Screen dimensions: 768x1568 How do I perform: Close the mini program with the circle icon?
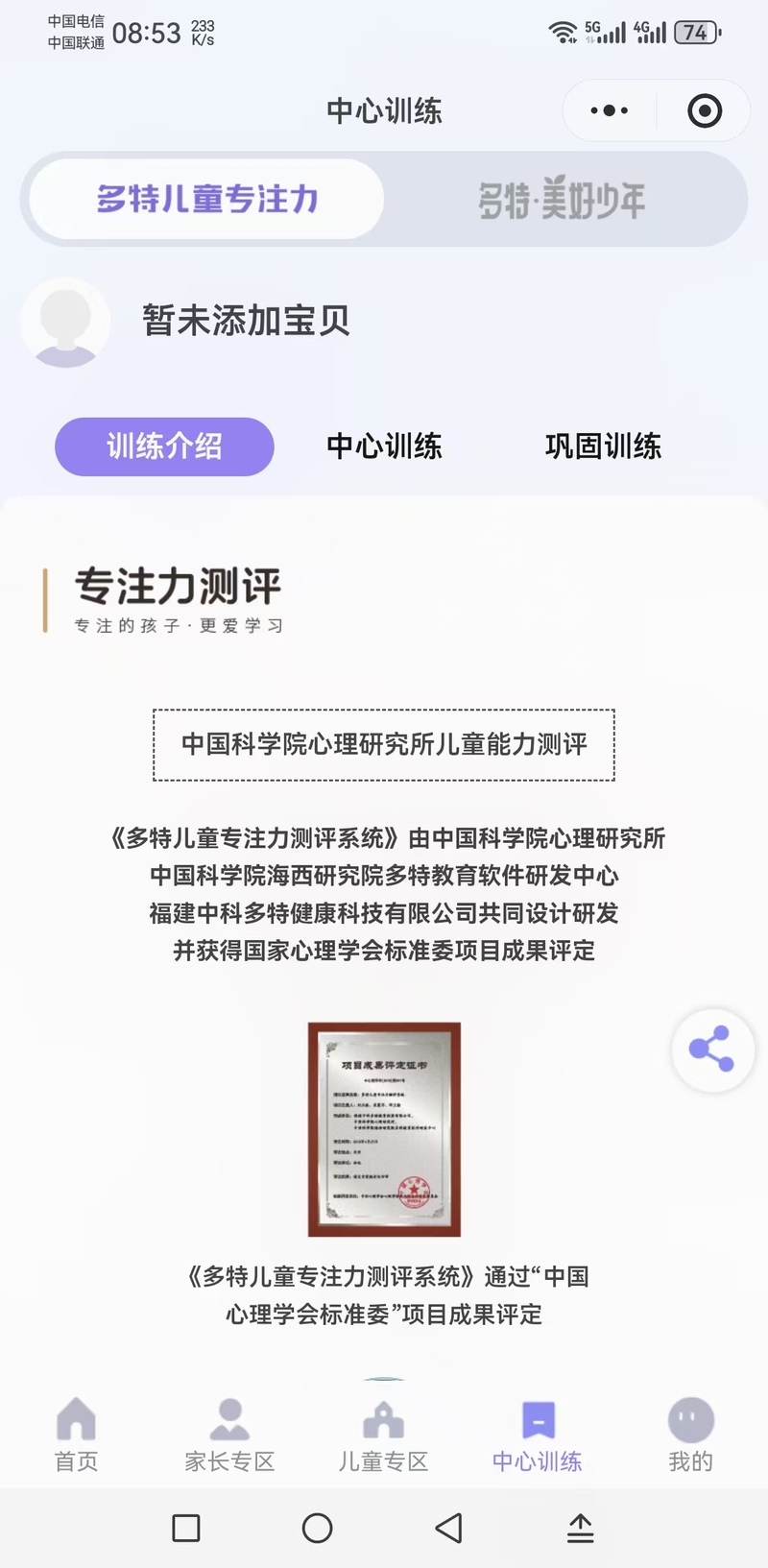[705, 111]
